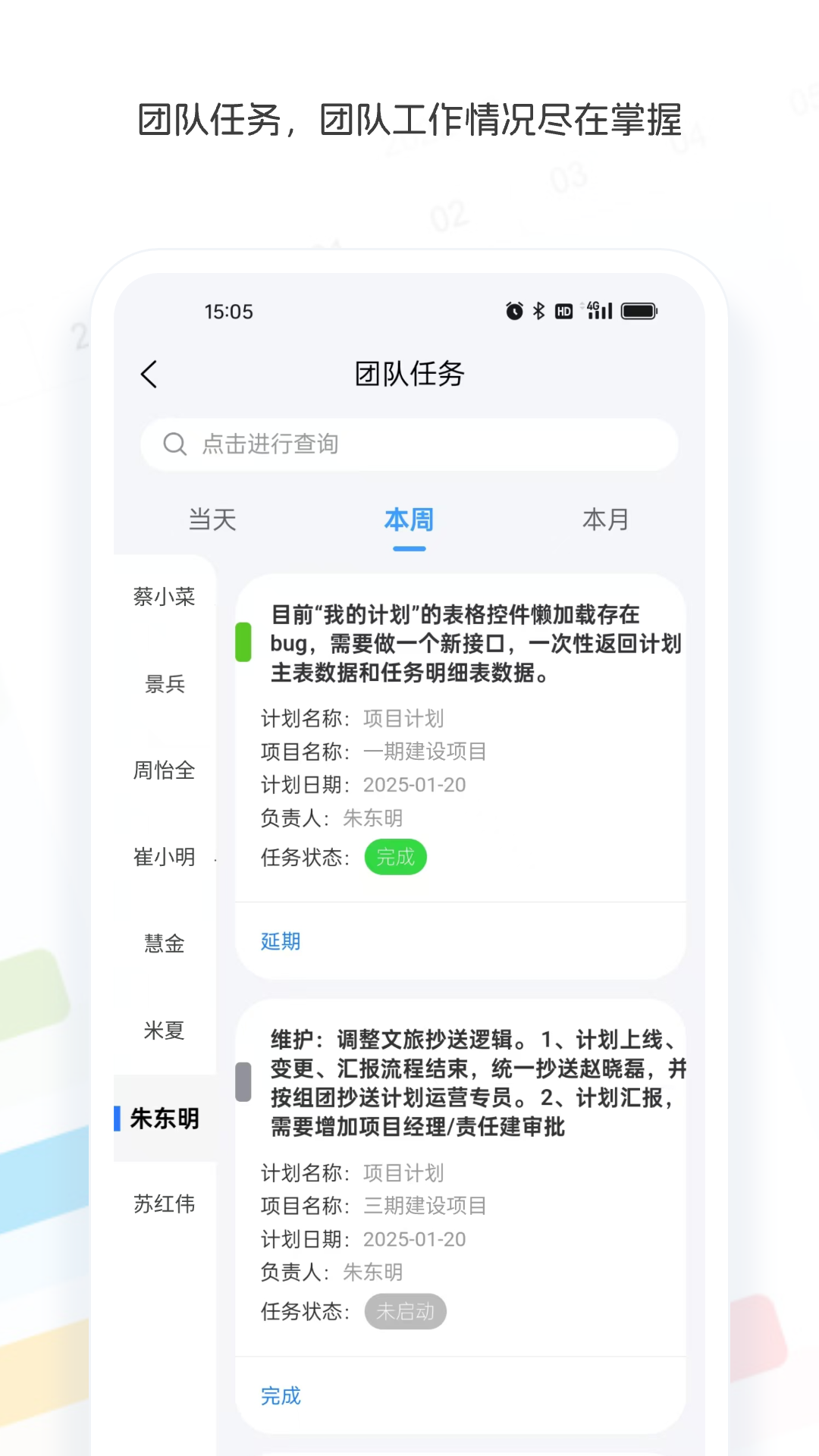Tap the Bluetooth icon in status bar
The height and width of the screenshot is (1456, 819).
click(x=539, y=310)
